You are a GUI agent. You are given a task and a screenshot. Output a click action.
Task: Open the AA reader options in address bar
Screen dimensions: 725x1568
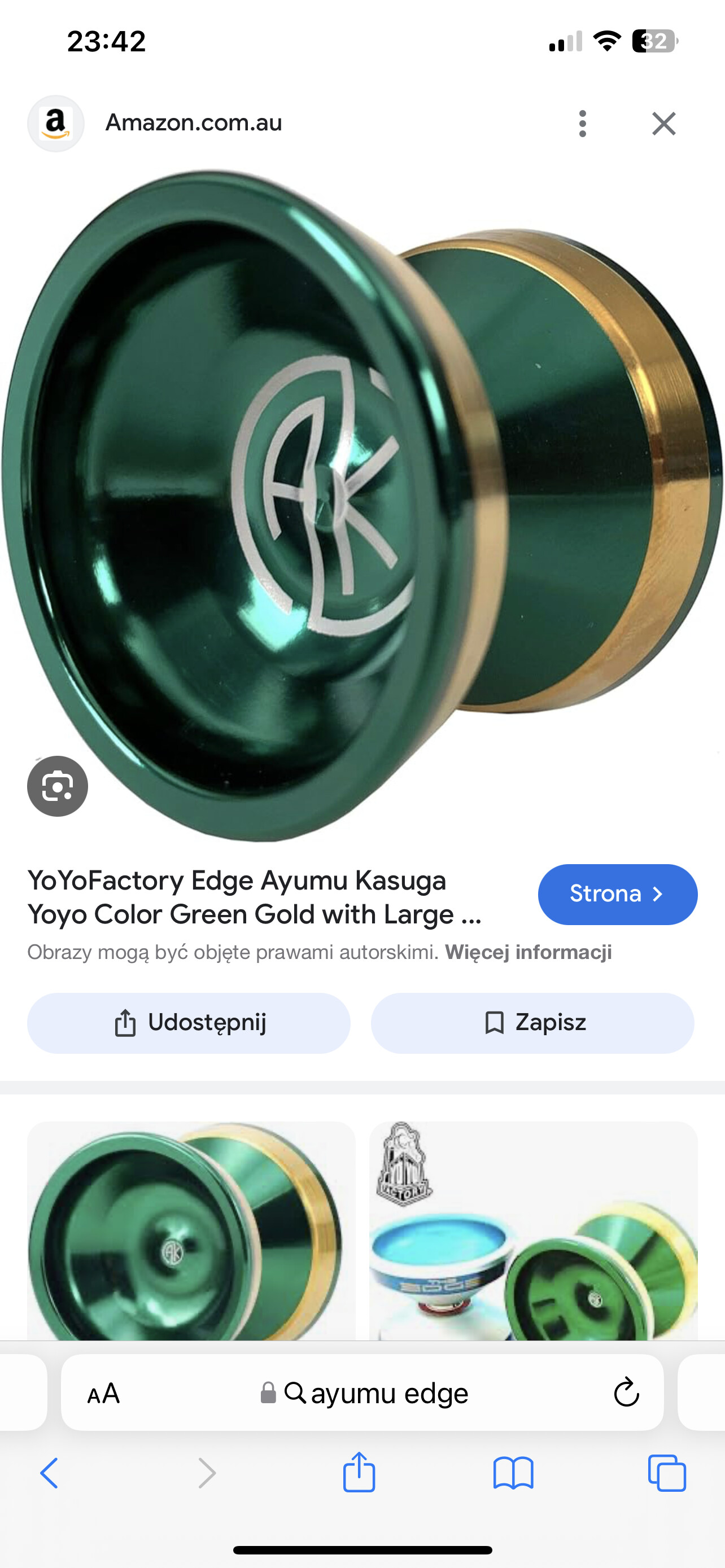point(103,1393)
